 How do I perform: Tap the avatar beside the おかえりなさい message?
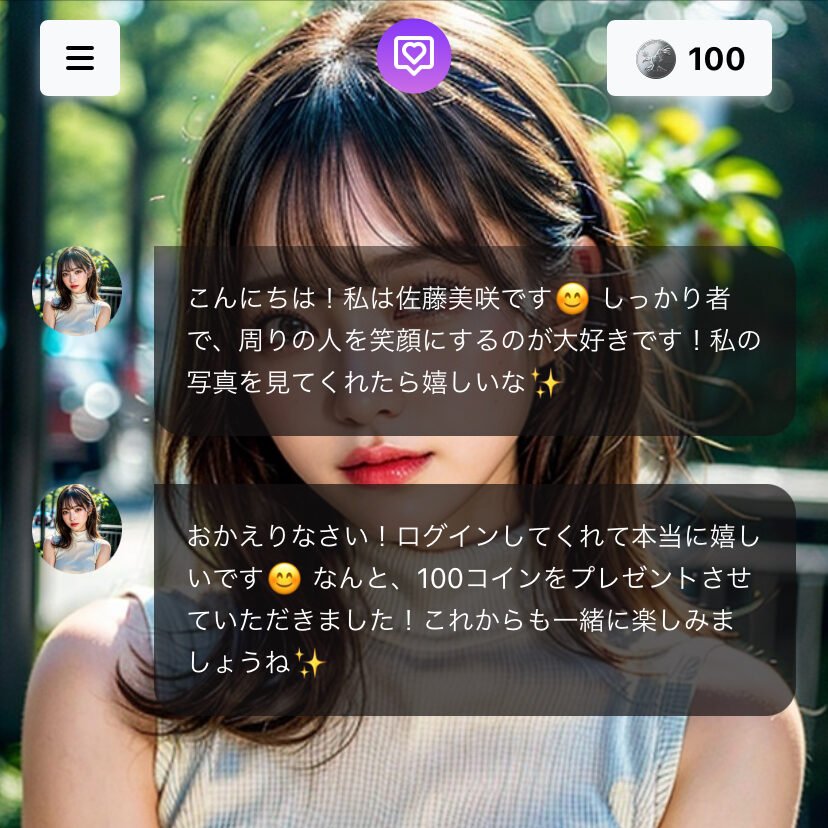pos(77,528)
